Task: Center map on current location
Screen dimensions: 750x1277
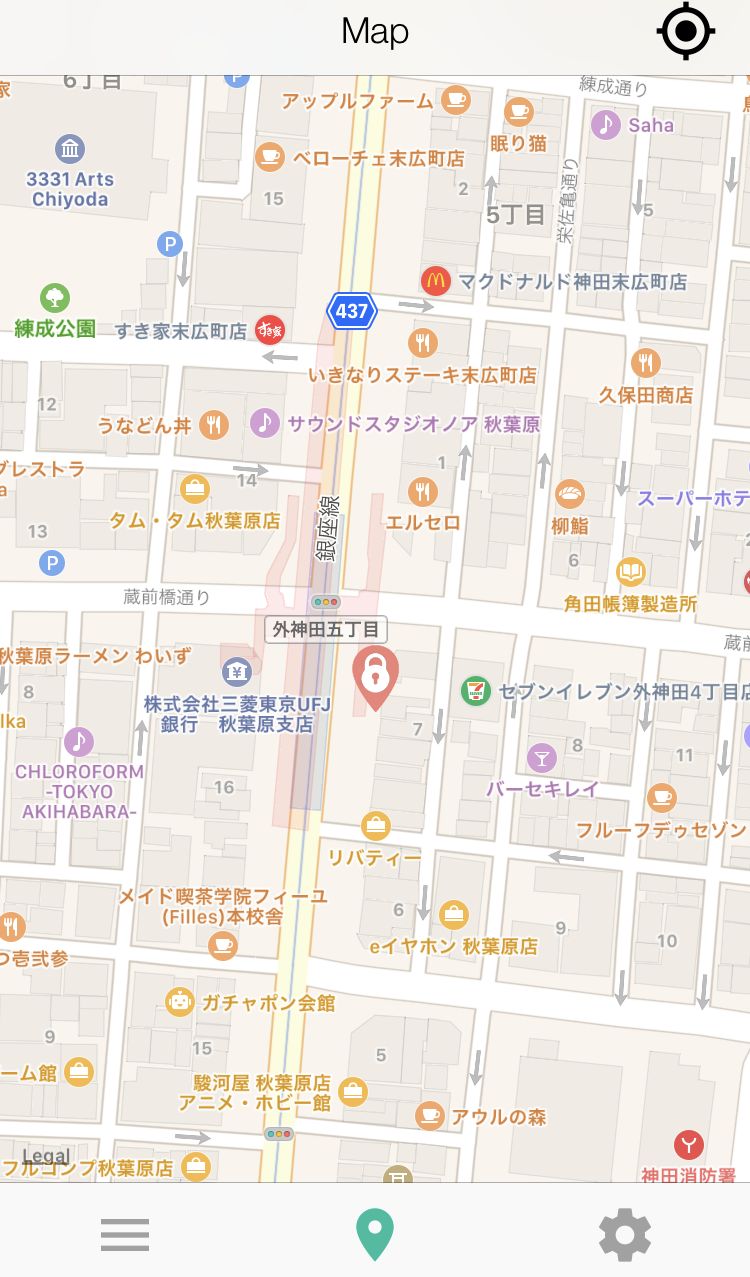Action: click(x=686, y=31)
